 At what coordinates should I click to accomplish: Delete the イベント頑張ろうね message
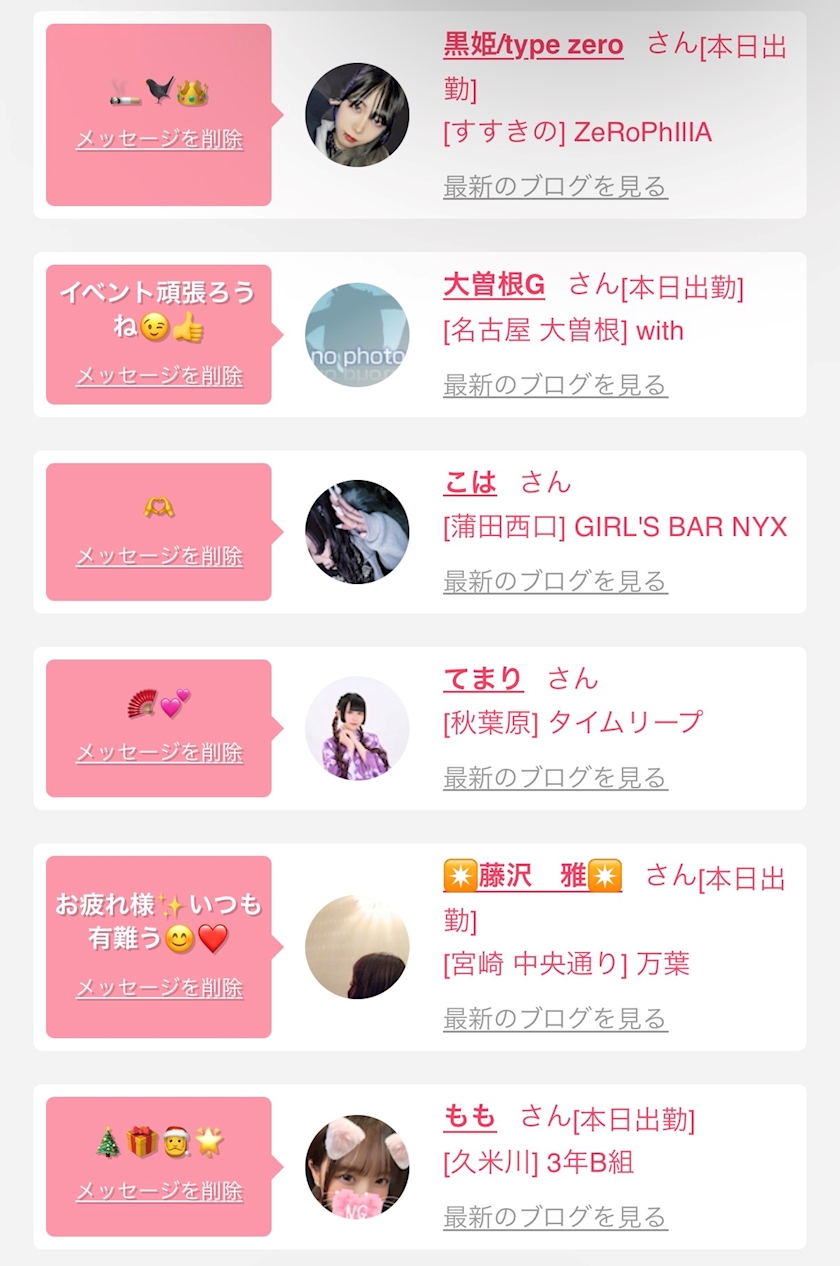coord(159,376)
